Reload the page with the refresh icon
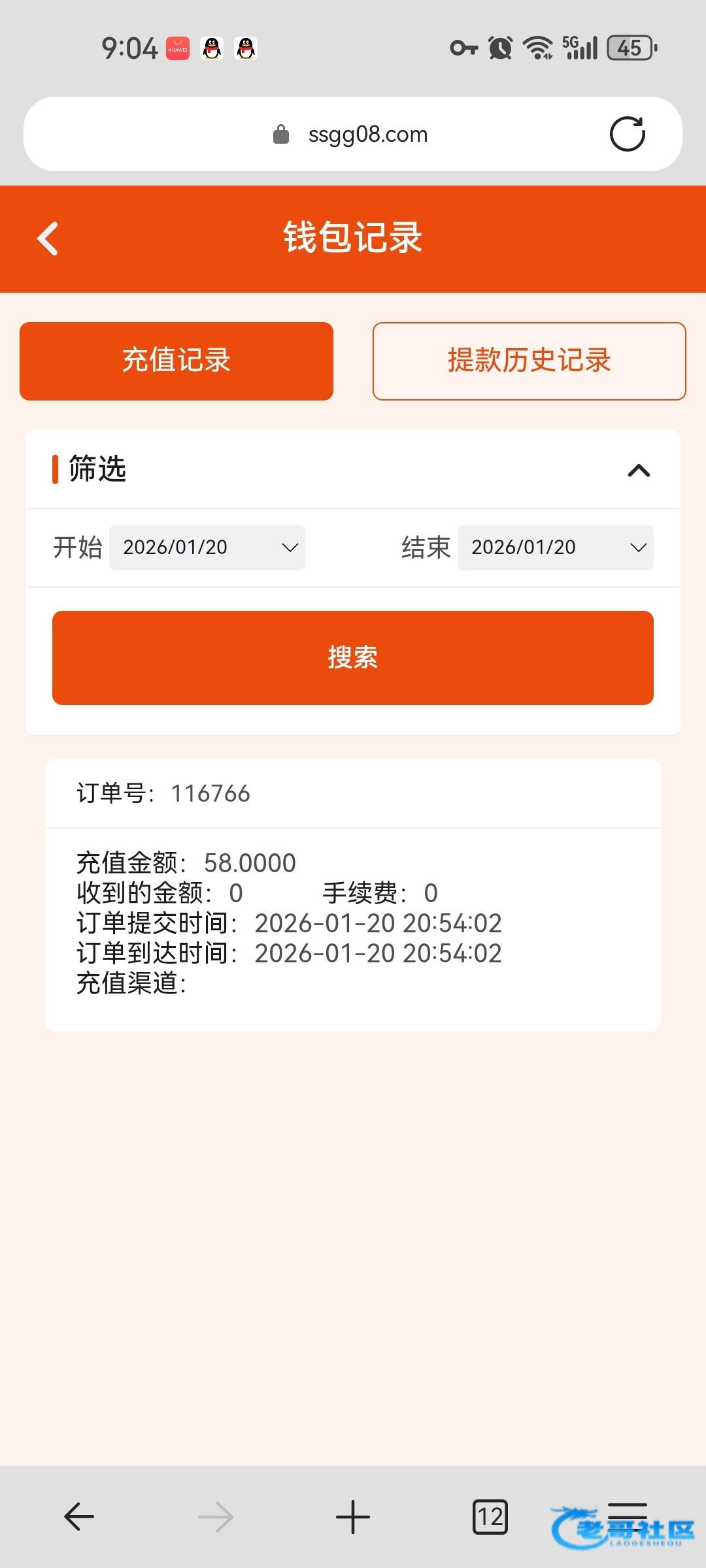This screenshot has width=706, height=1568. 627,134
